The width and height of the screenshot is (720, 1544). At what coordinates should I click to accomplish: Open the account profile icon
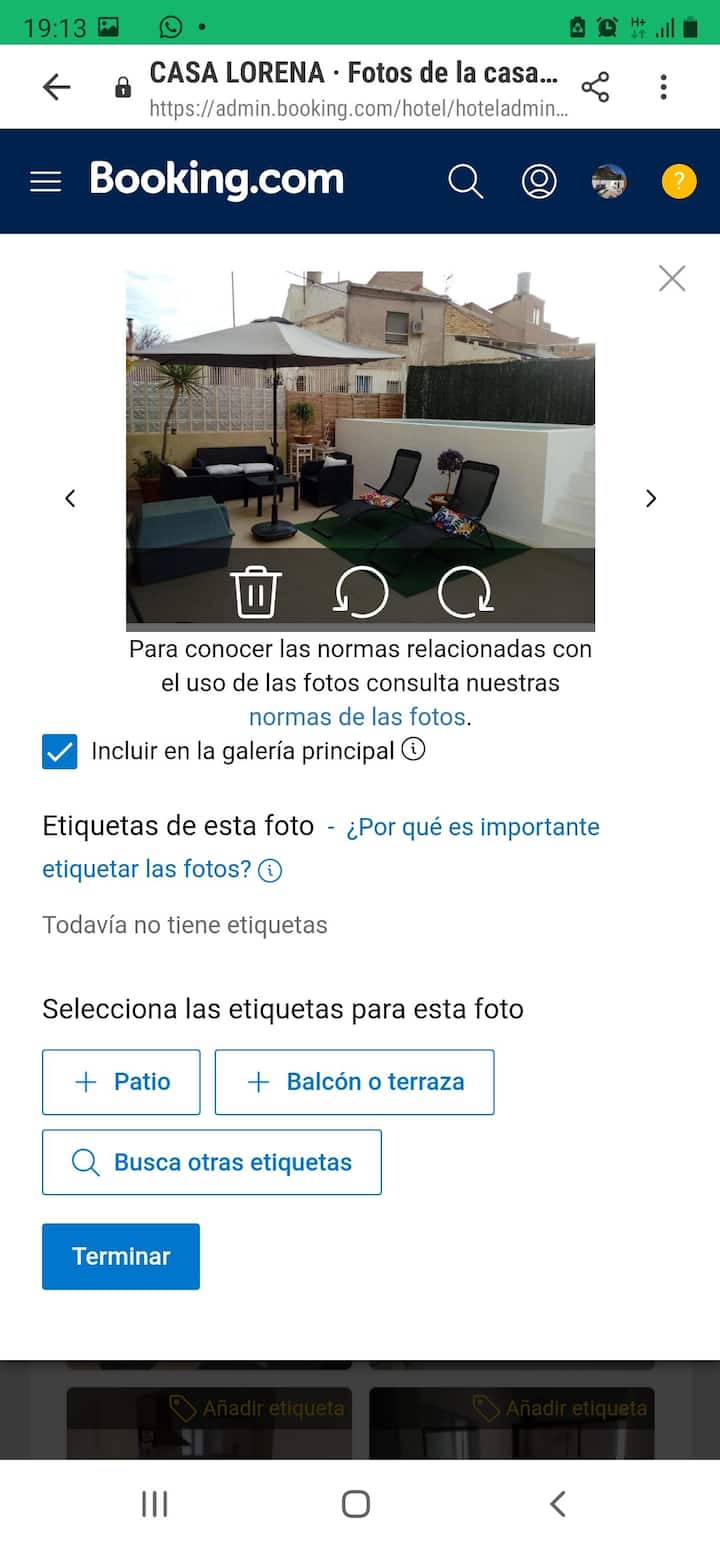pos(539,181)
